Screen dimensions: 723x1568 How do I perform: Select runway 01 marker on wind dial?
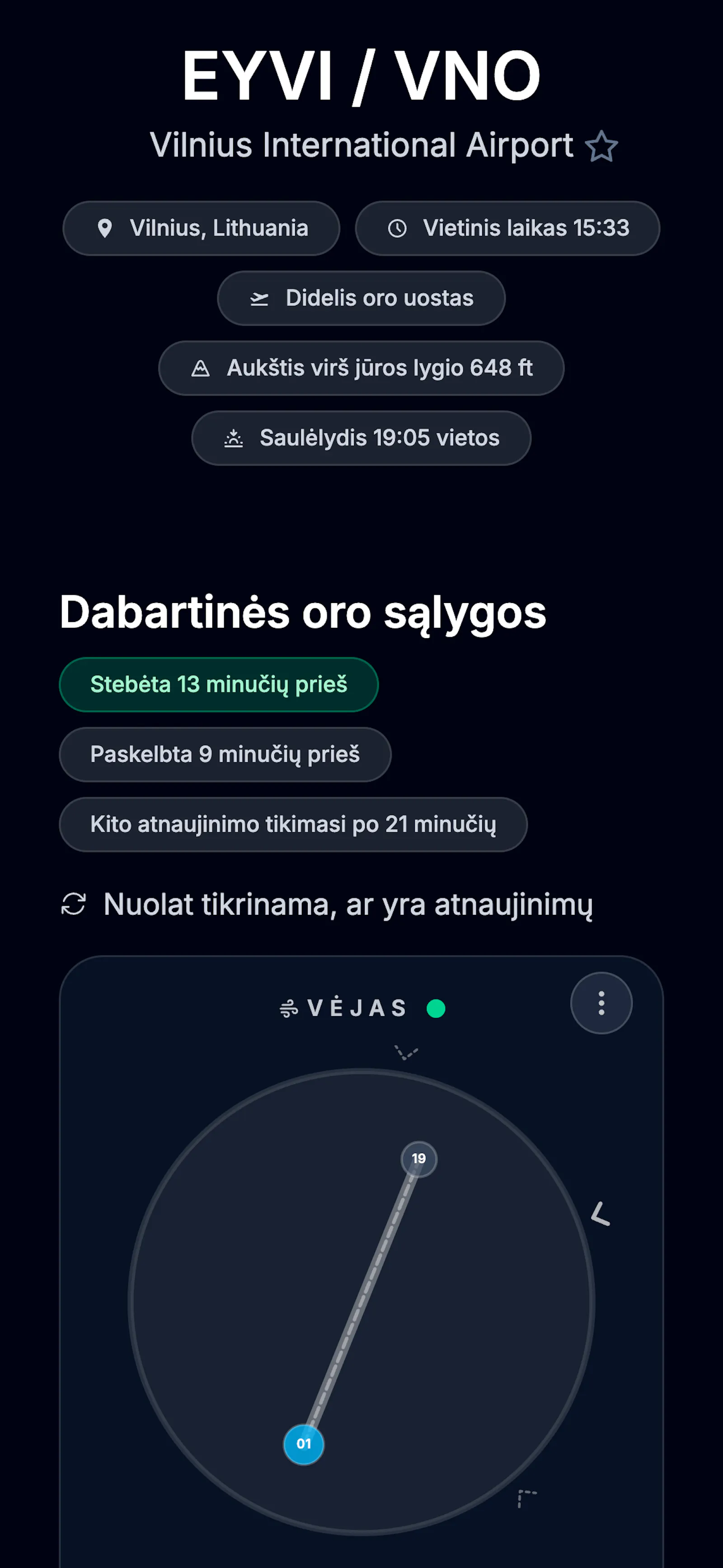304,1444
